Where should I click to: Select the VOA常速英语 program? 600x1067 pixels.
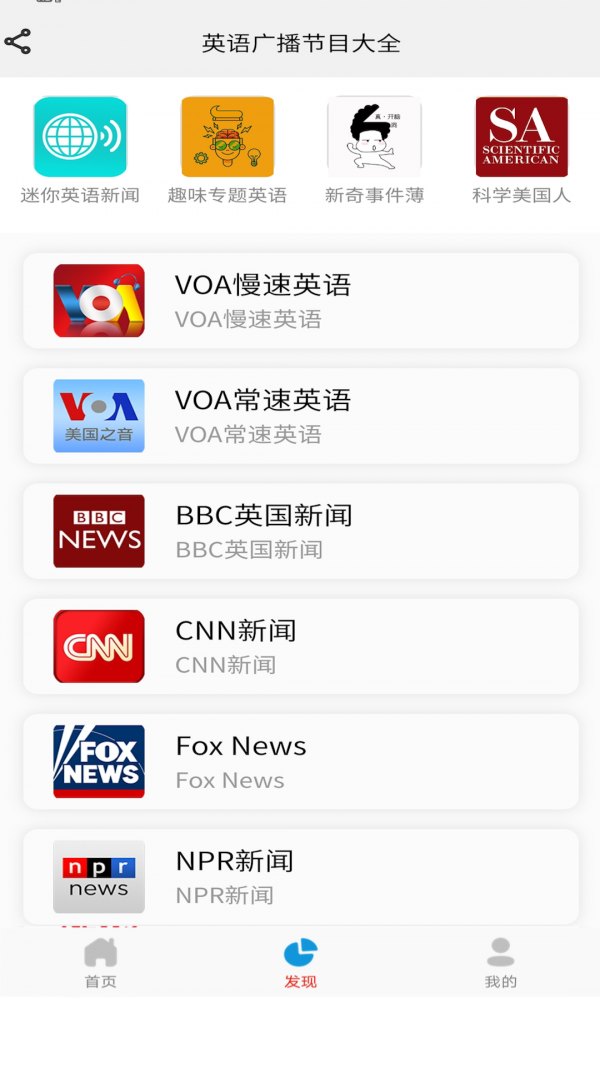[x=300, y=416]
